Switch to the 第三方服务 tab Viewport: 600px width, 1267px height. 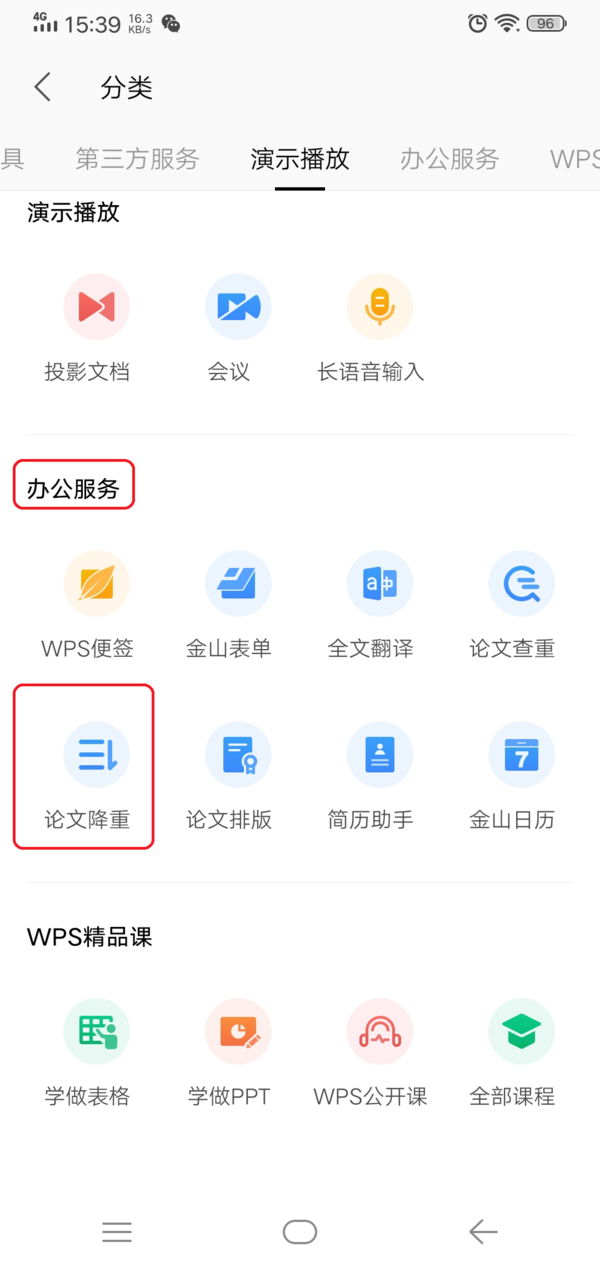pos(137,158)
